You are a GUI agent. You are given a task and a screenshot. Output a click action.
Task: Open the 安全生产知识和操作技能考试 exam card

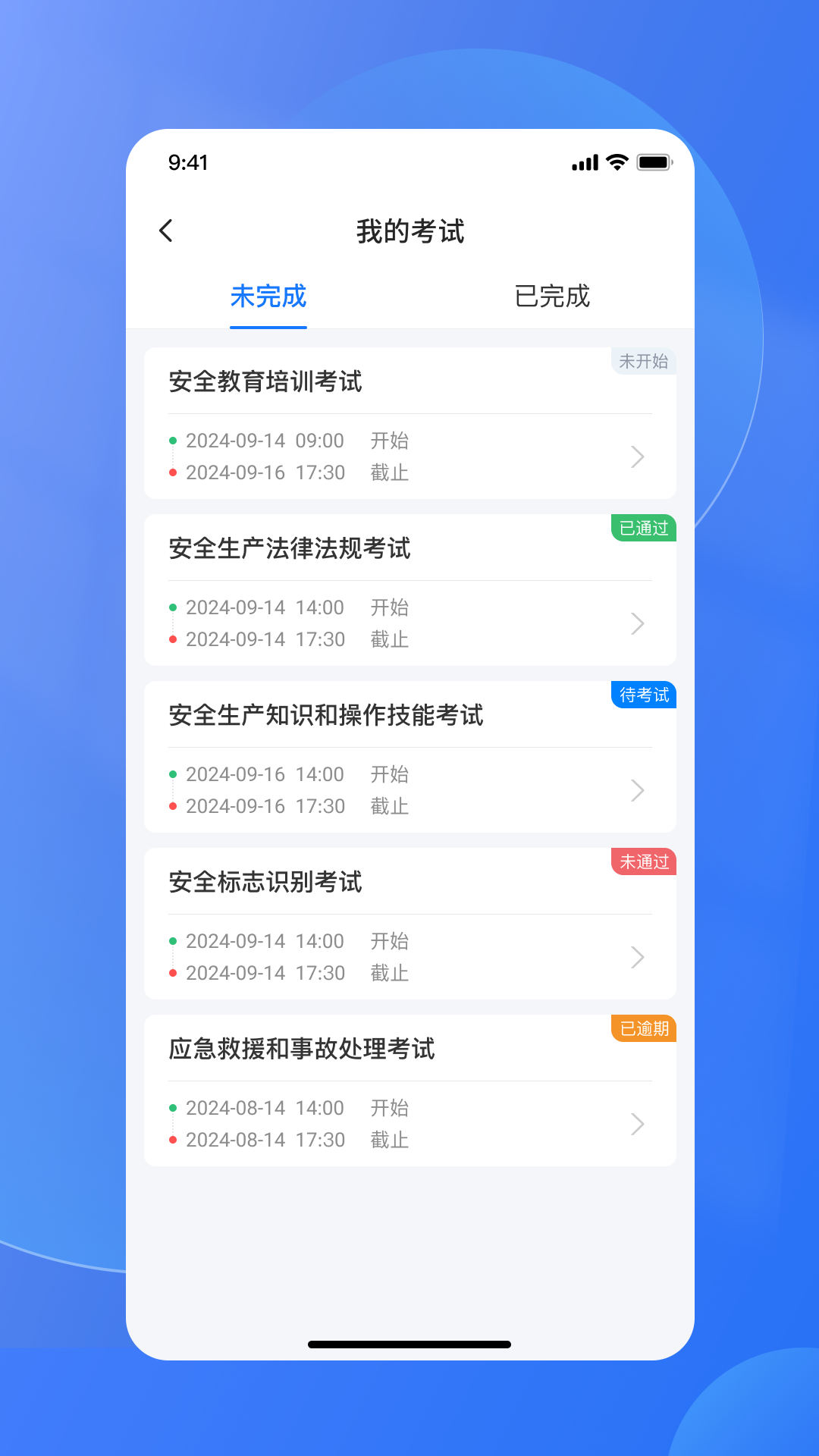coord(409,757)
